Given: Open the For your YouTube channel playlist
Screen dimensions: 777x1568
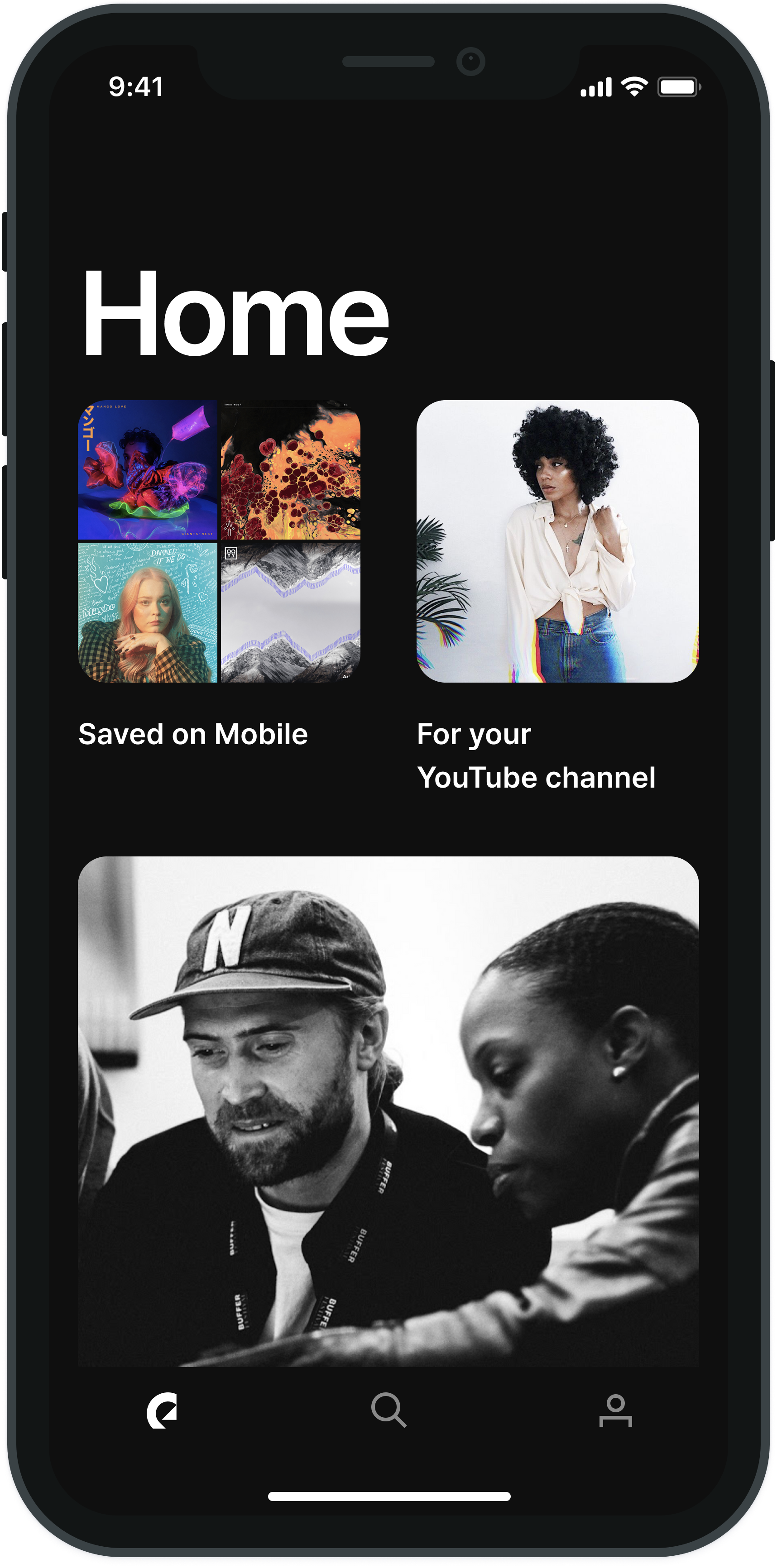Looking at the screenshot, I should pos(557,540).
